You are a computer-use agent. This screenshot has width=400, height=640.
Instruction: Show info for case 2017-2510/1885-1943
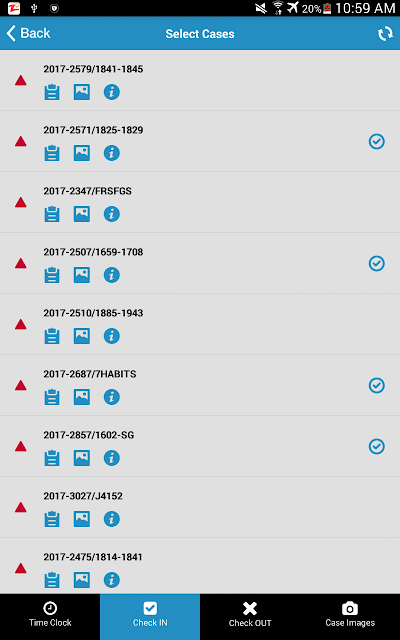(x=111, y=336)
